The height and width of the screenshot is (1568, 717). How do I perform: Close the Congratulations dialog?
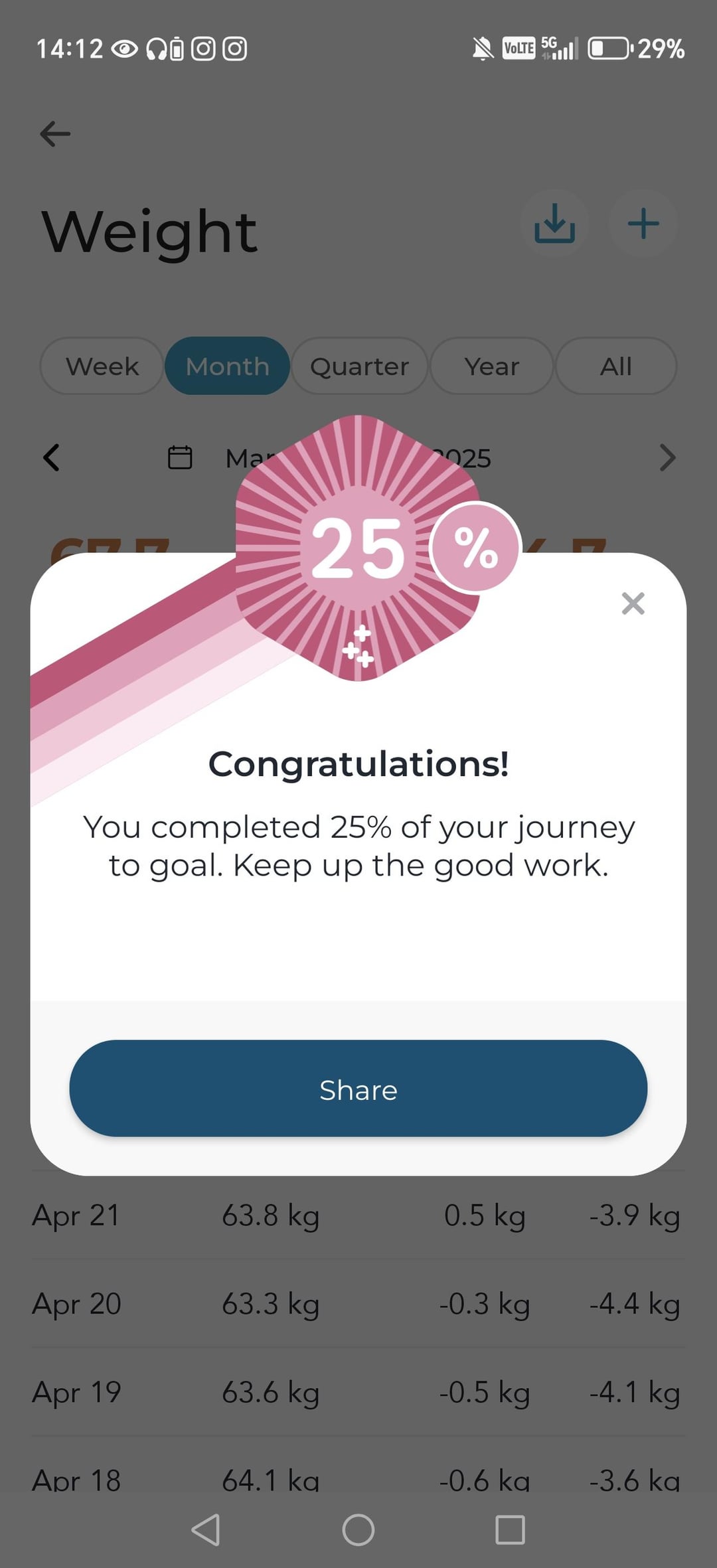(633, 603)
